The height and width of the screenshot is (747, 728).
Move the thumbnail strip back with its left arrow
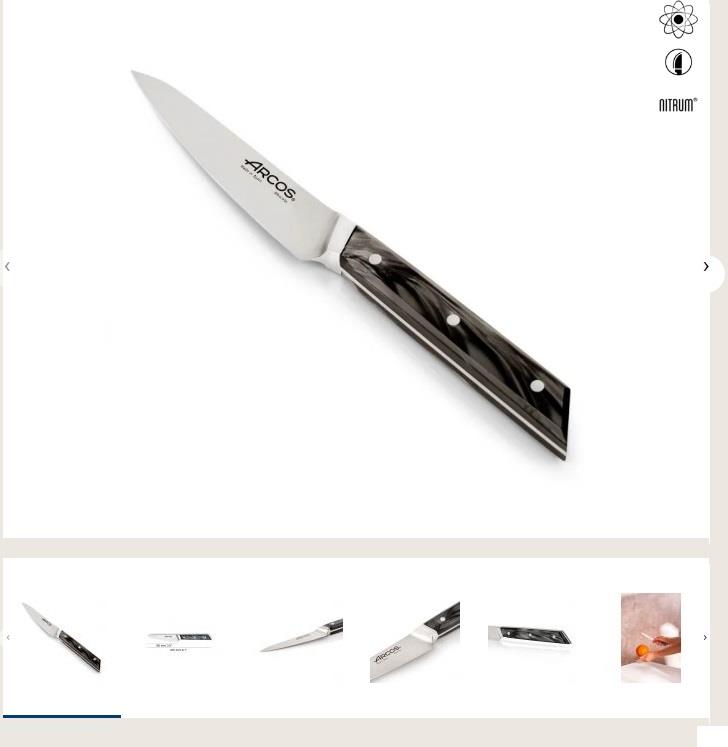8,638
